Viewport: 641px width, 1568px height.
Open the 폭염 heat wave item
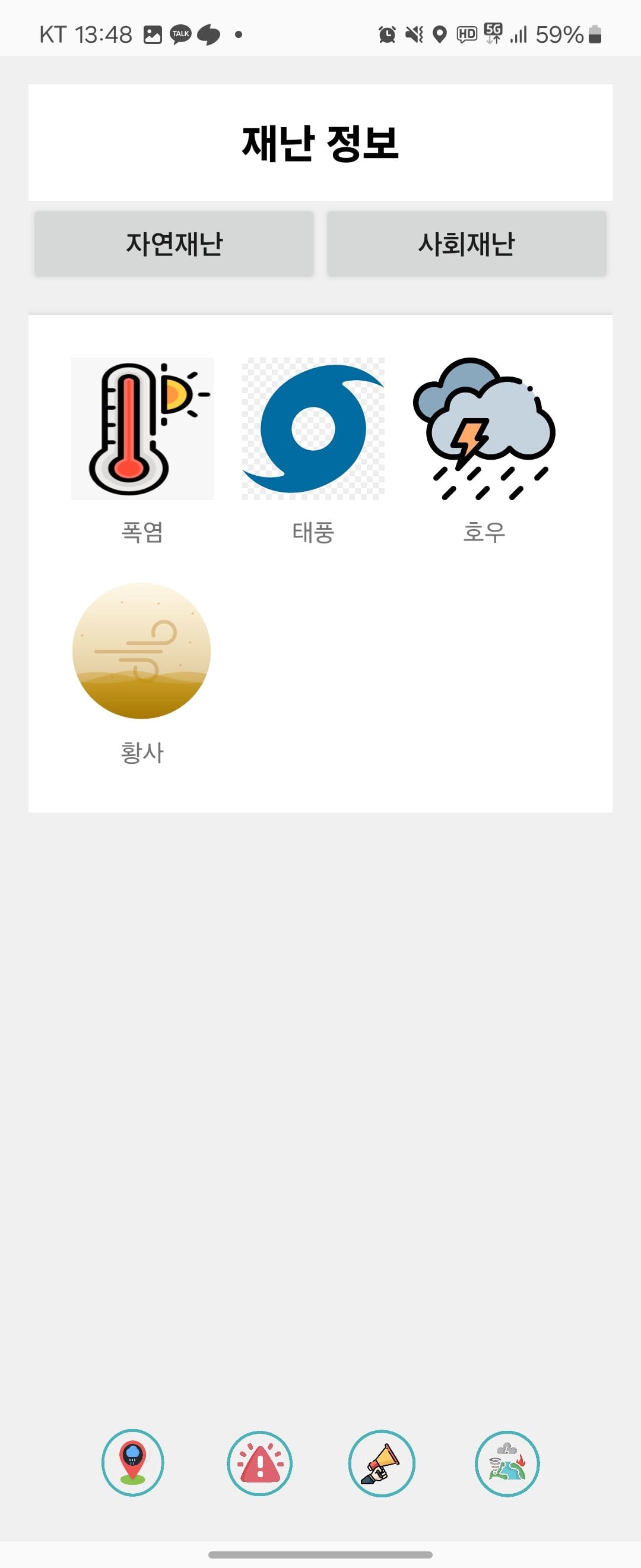(142, 430)
